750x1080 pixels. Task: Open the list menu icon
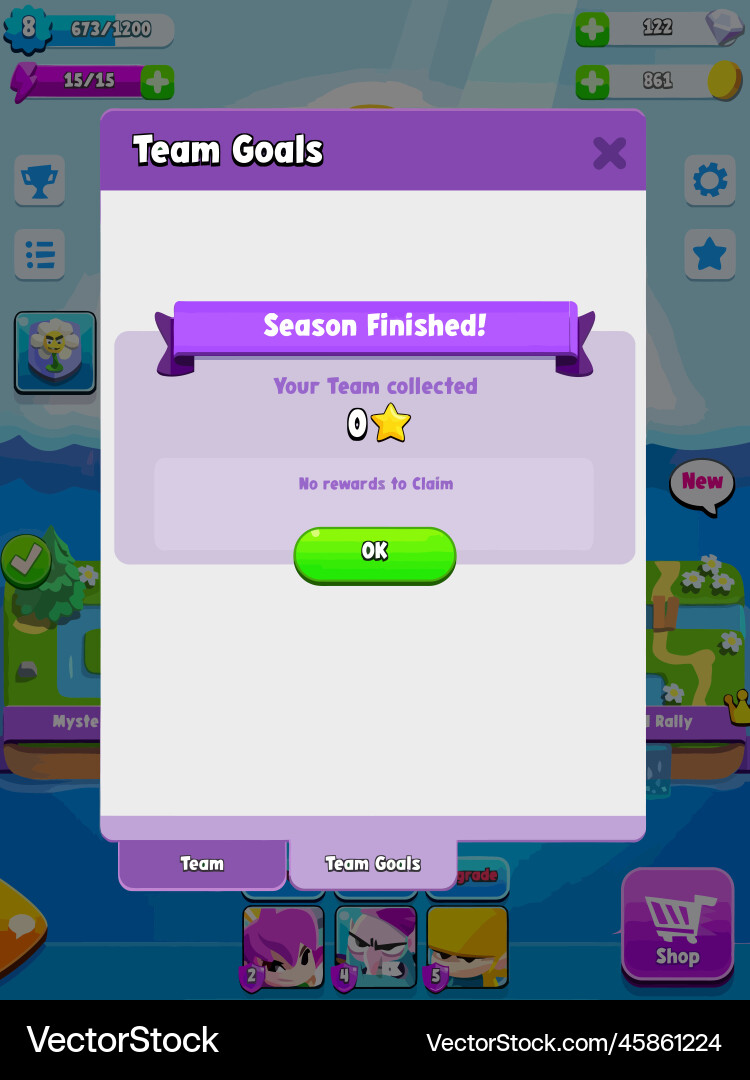(x=39, y=254)
